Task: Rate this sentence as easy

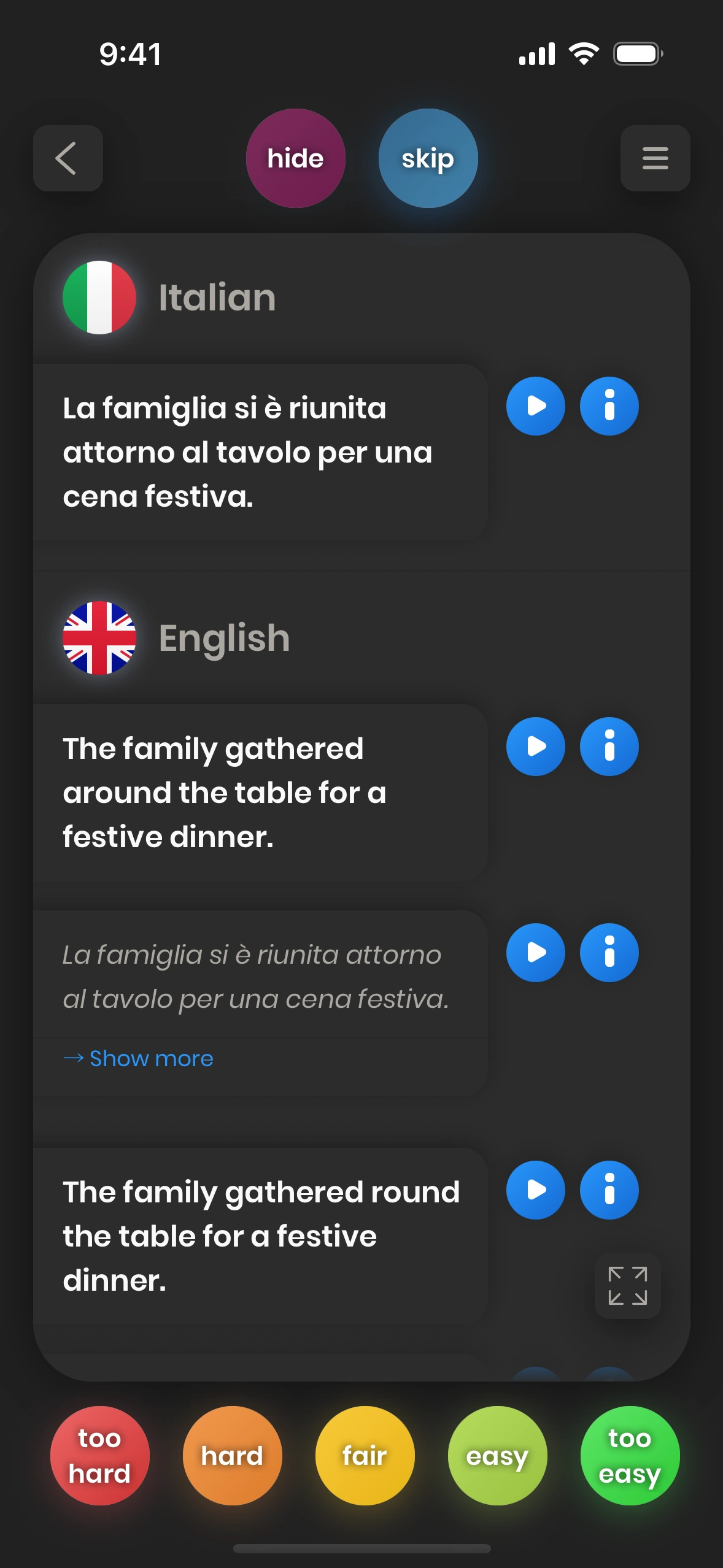Action: pos(497,1455)
